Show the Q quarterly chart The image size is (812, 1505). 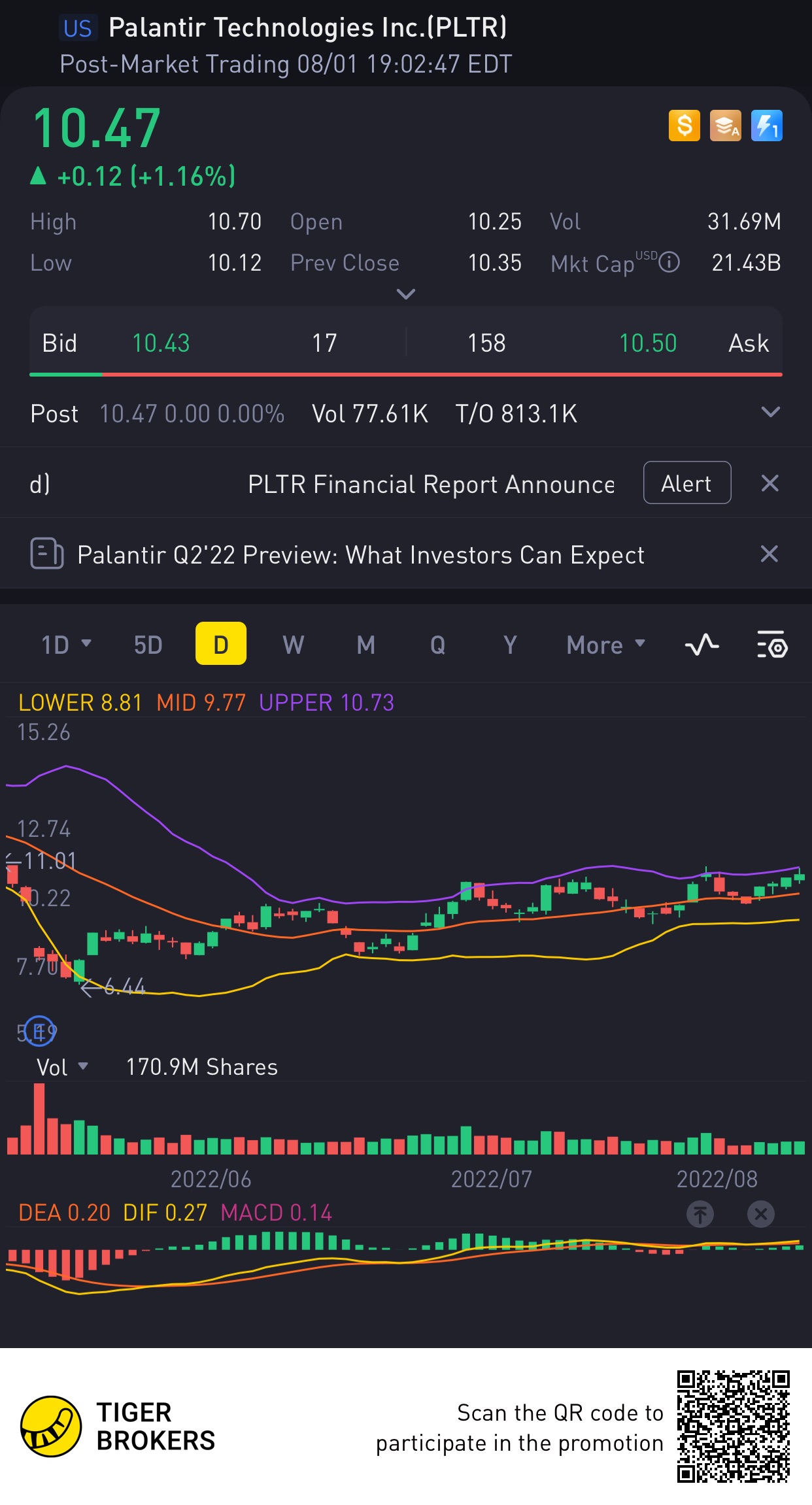pyautogui.click(x=437, y=645)
